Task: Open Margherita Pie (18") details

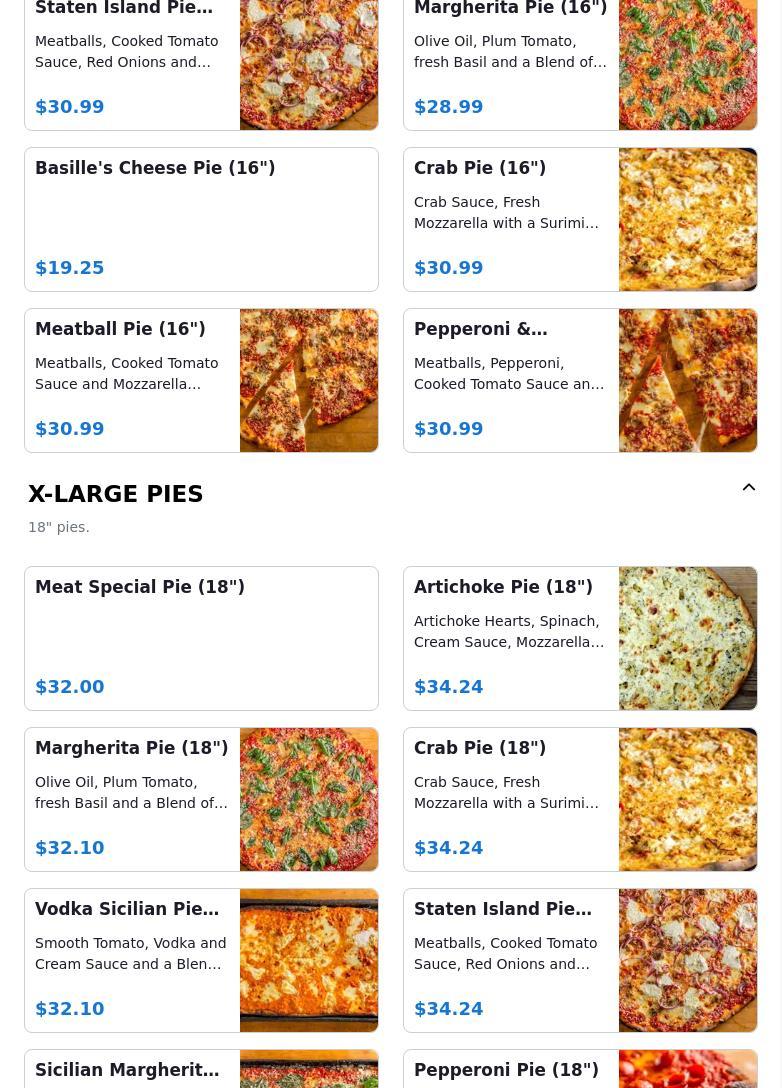Action: pos(201,799)
